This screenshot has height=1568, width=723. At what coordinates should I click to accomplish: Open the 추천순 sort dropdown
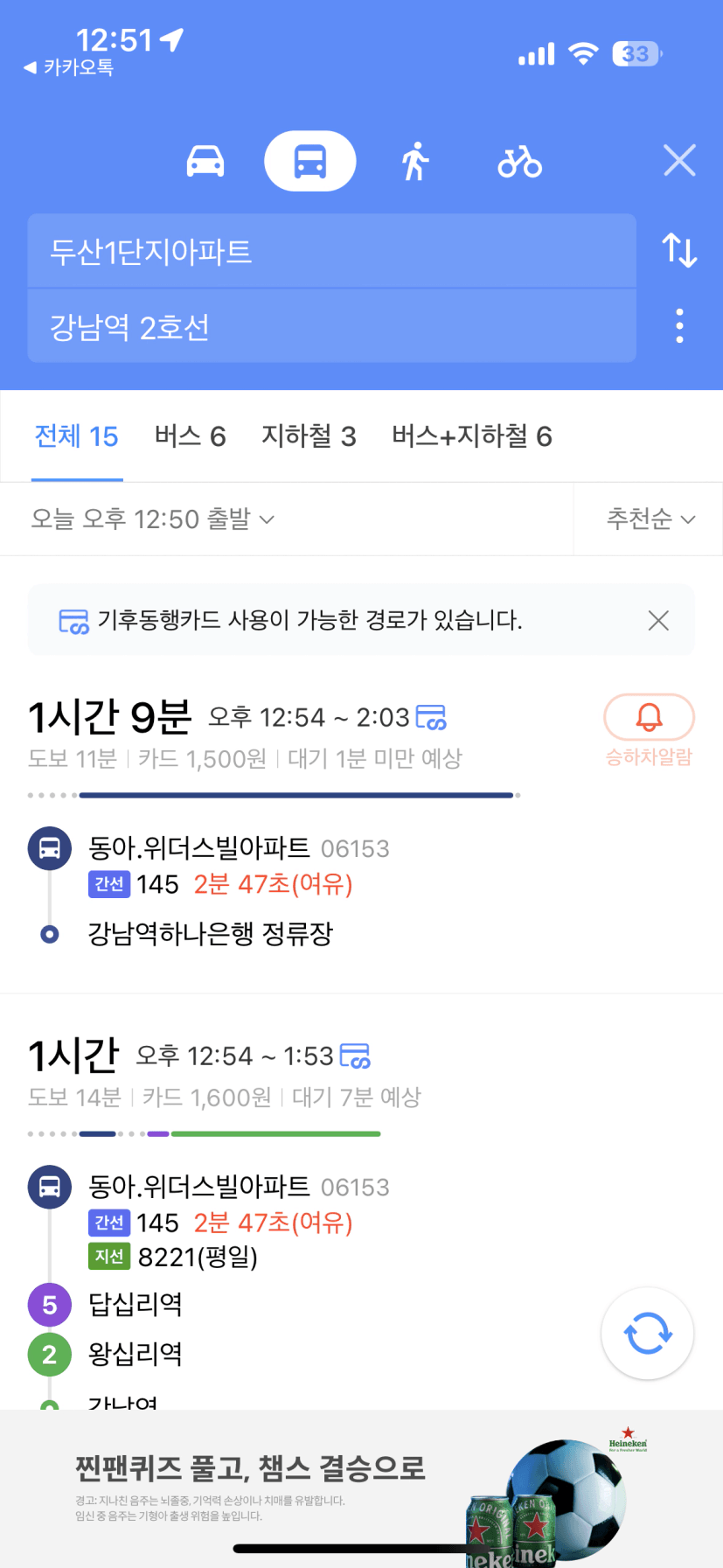pyautogui.click(x=650, y=519)
